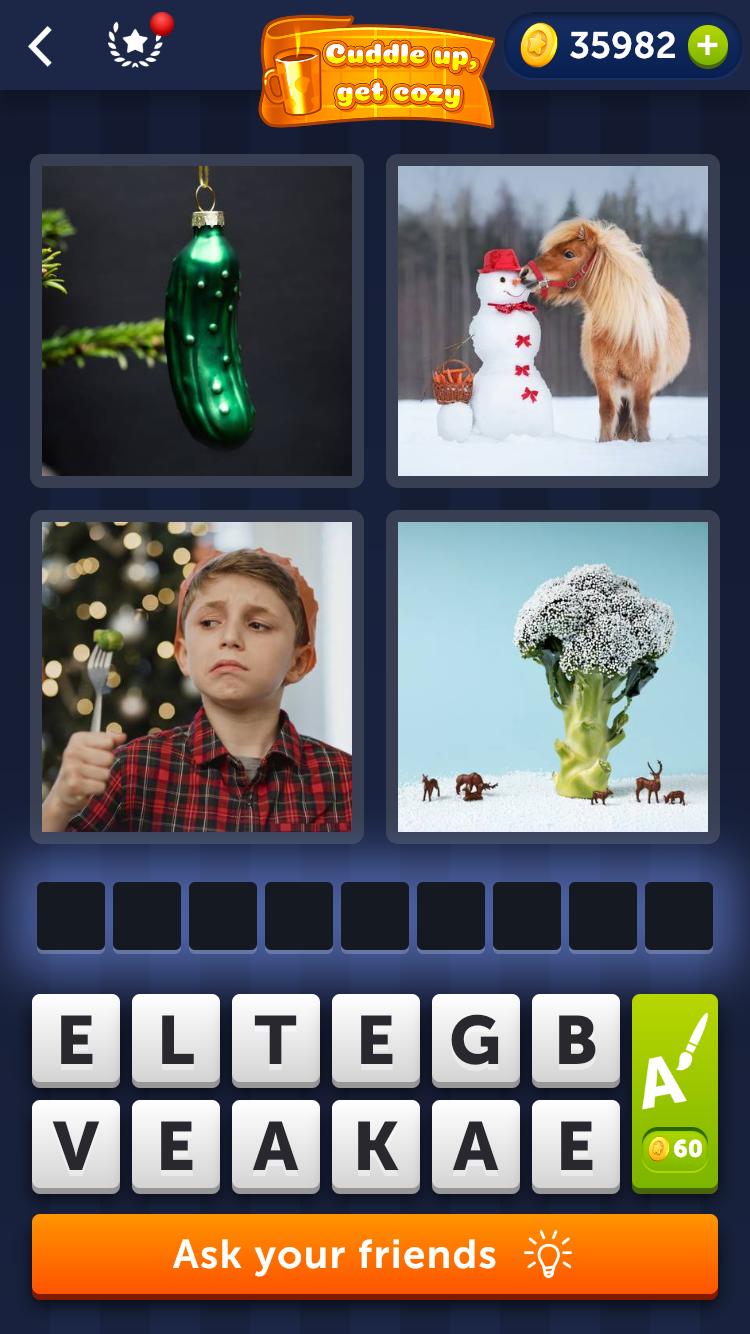
Task: Tap Ask your friends button
Action: (x=375, y=1255)
